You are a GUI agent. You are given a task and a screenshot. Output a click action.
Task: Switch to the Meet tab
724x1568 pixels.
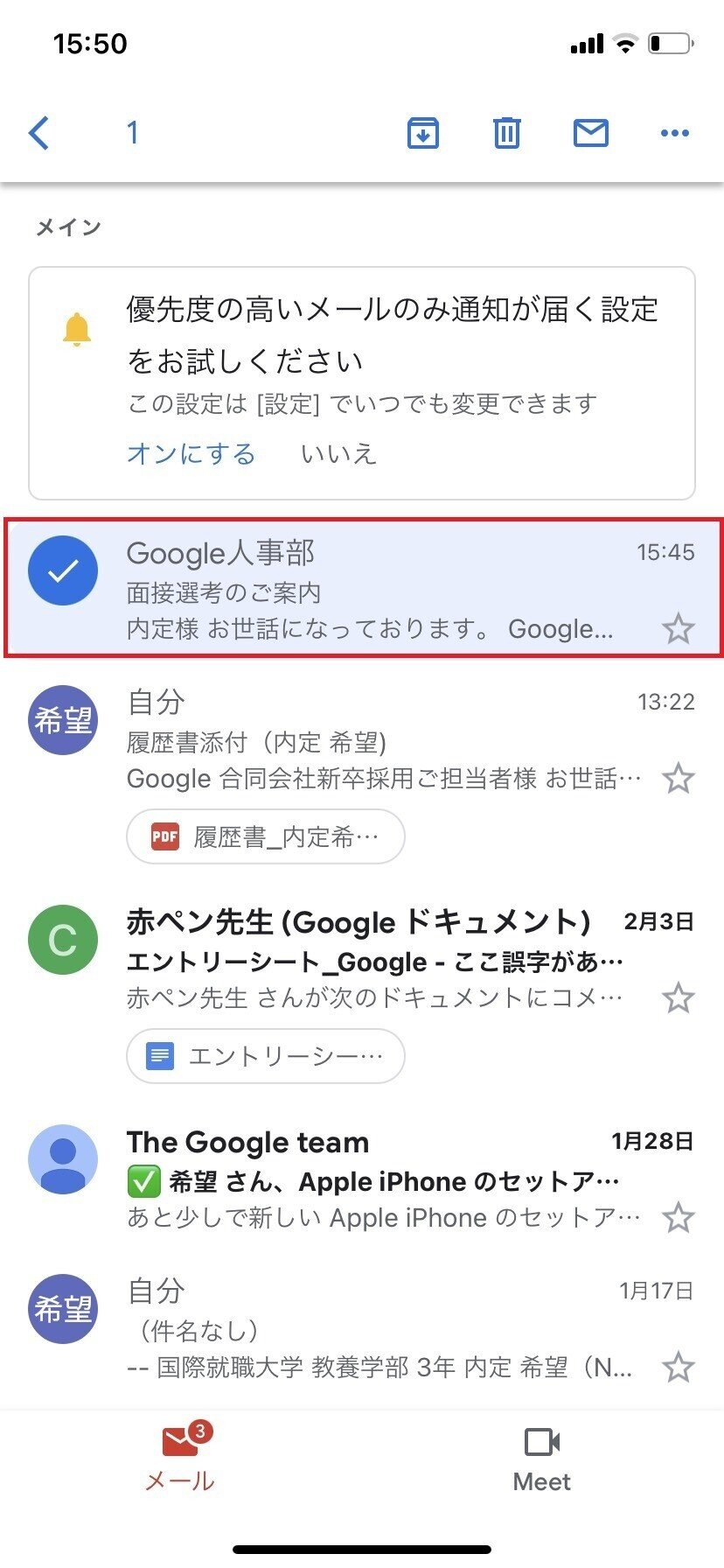(x=541, y=1461)
